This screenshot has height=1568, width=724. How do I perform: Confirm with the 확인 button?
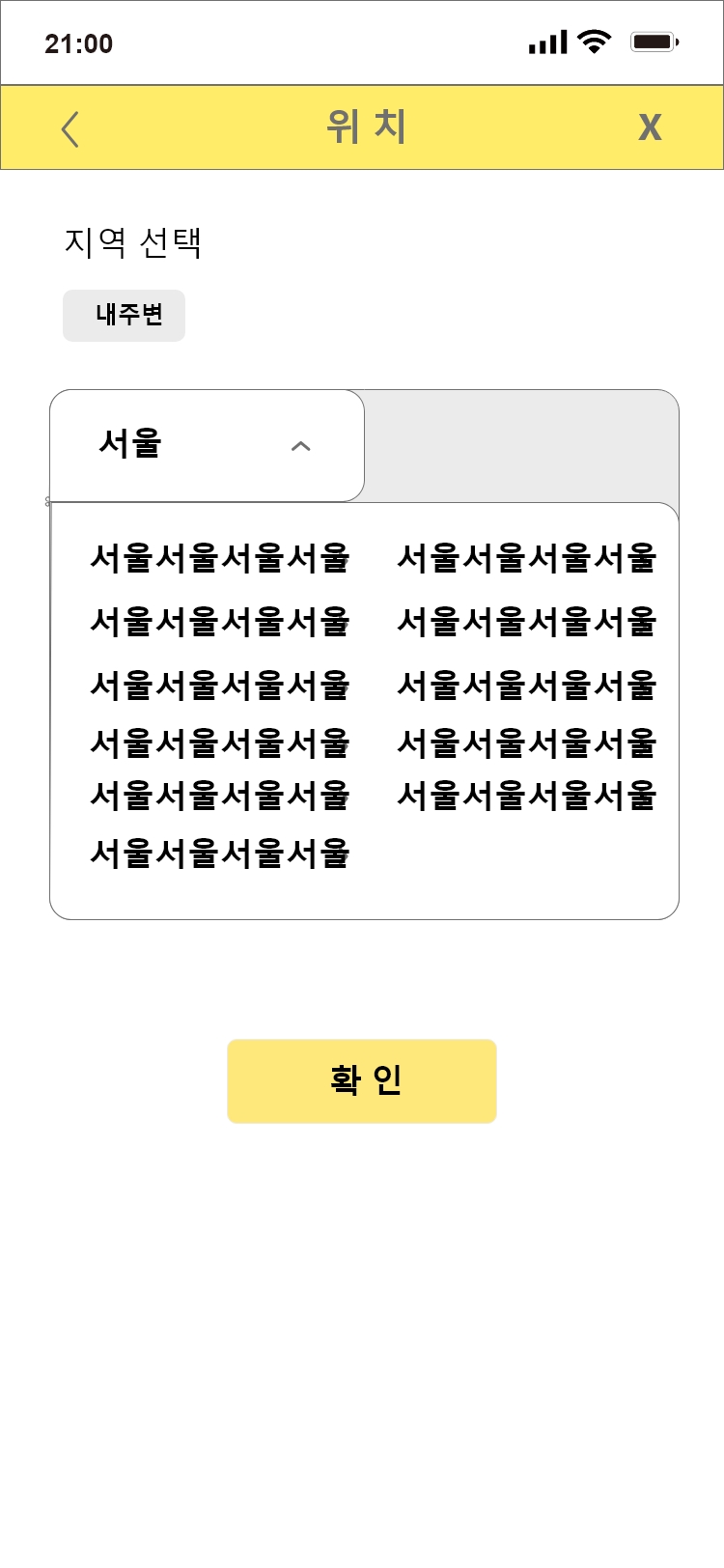point(362,1081)
